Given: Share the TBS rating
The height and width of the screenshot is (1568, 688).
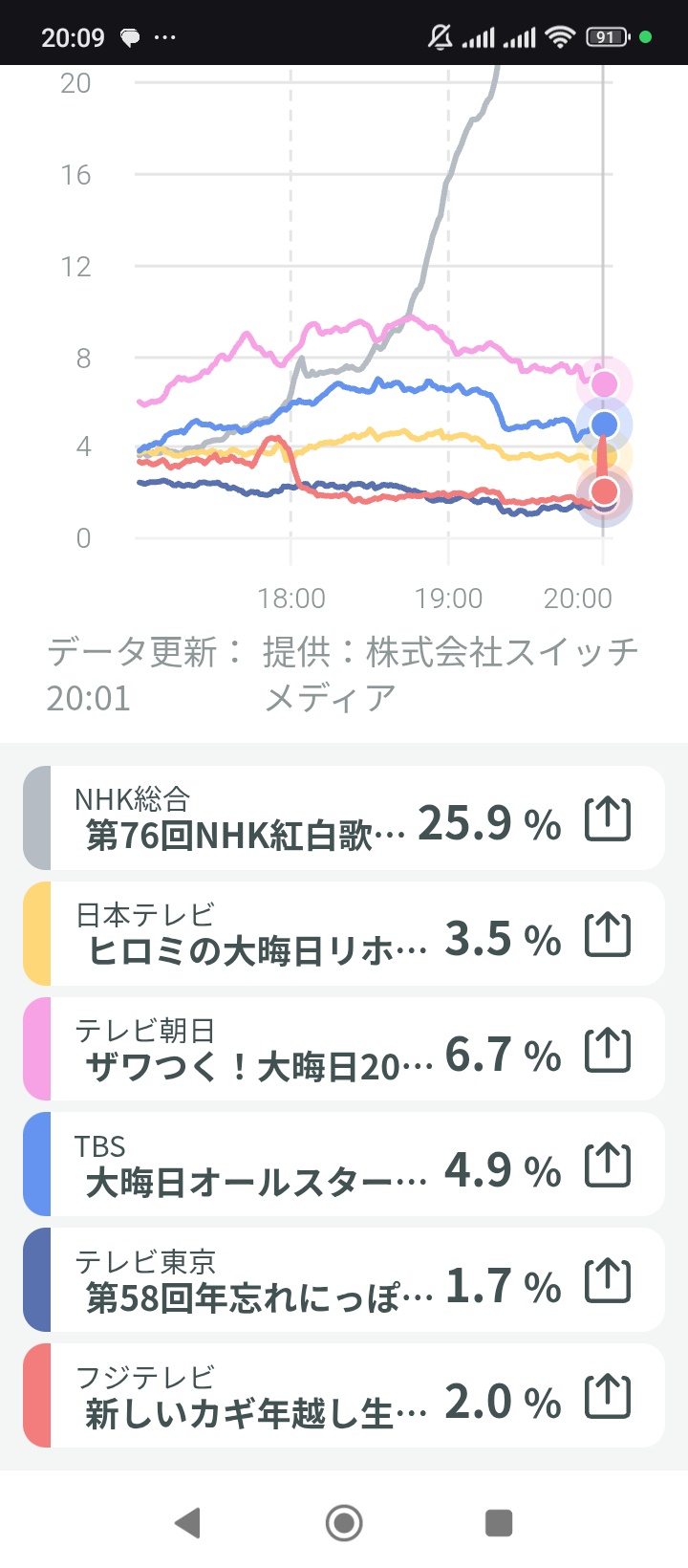Looking at the screenshot, I should [x=608, y=1166].
